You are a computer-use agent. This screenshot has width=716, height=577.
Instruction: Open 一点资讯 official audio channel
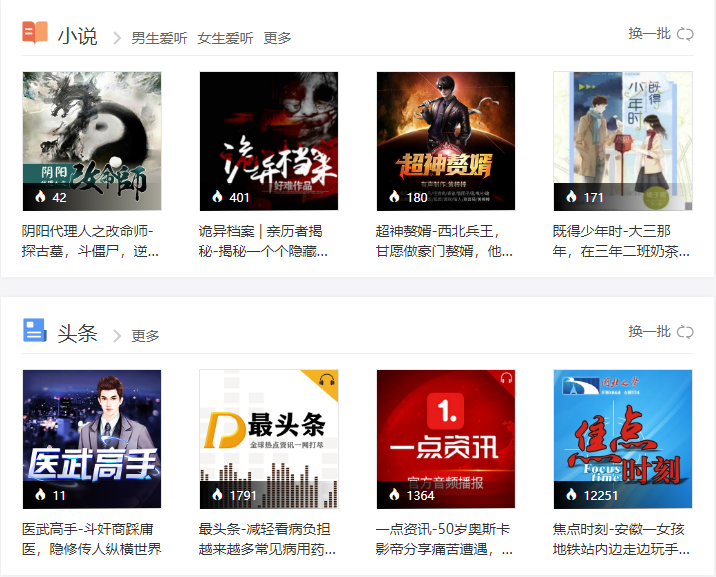[x=446, y=439]
